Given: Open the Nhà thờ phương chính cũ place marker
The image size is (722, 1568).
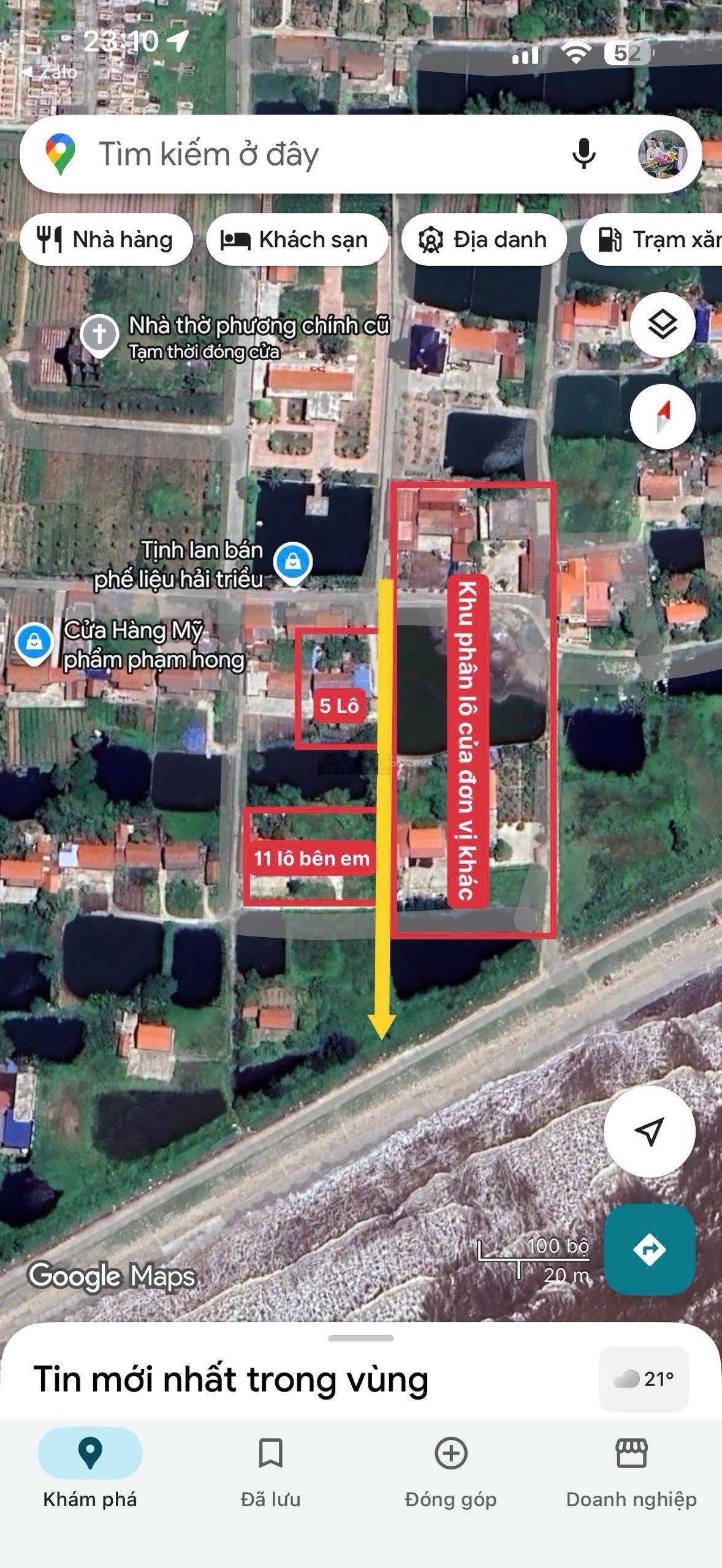Looking at the screenshot, I should pos(99,335).
